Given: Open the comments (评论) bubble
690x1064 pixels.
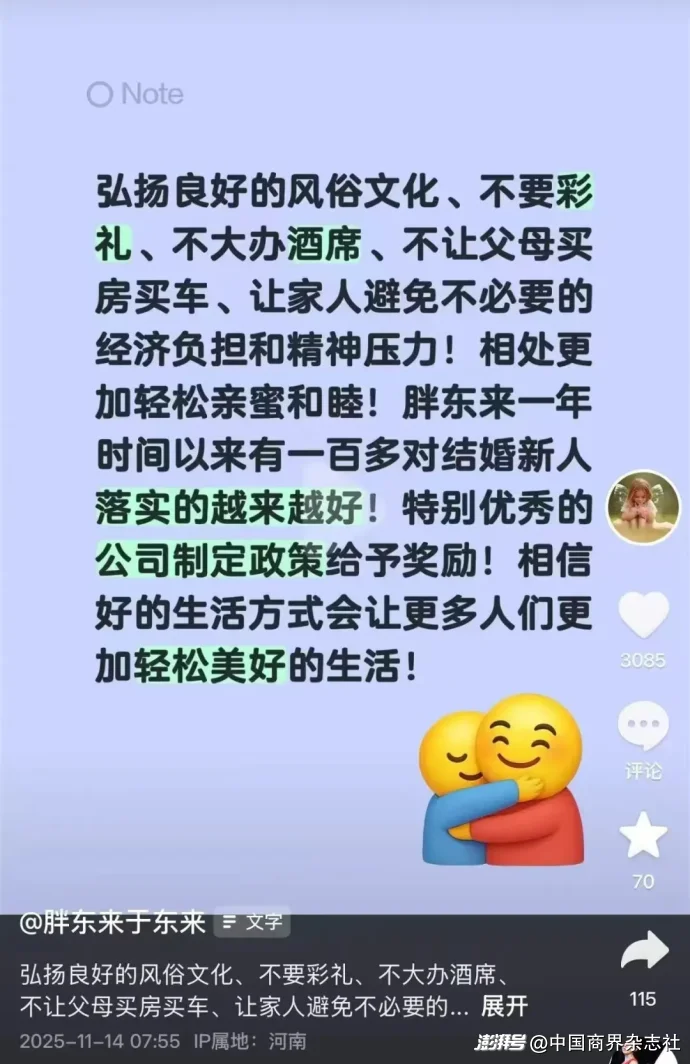Looking at the screenshot, I should [642, 727].
